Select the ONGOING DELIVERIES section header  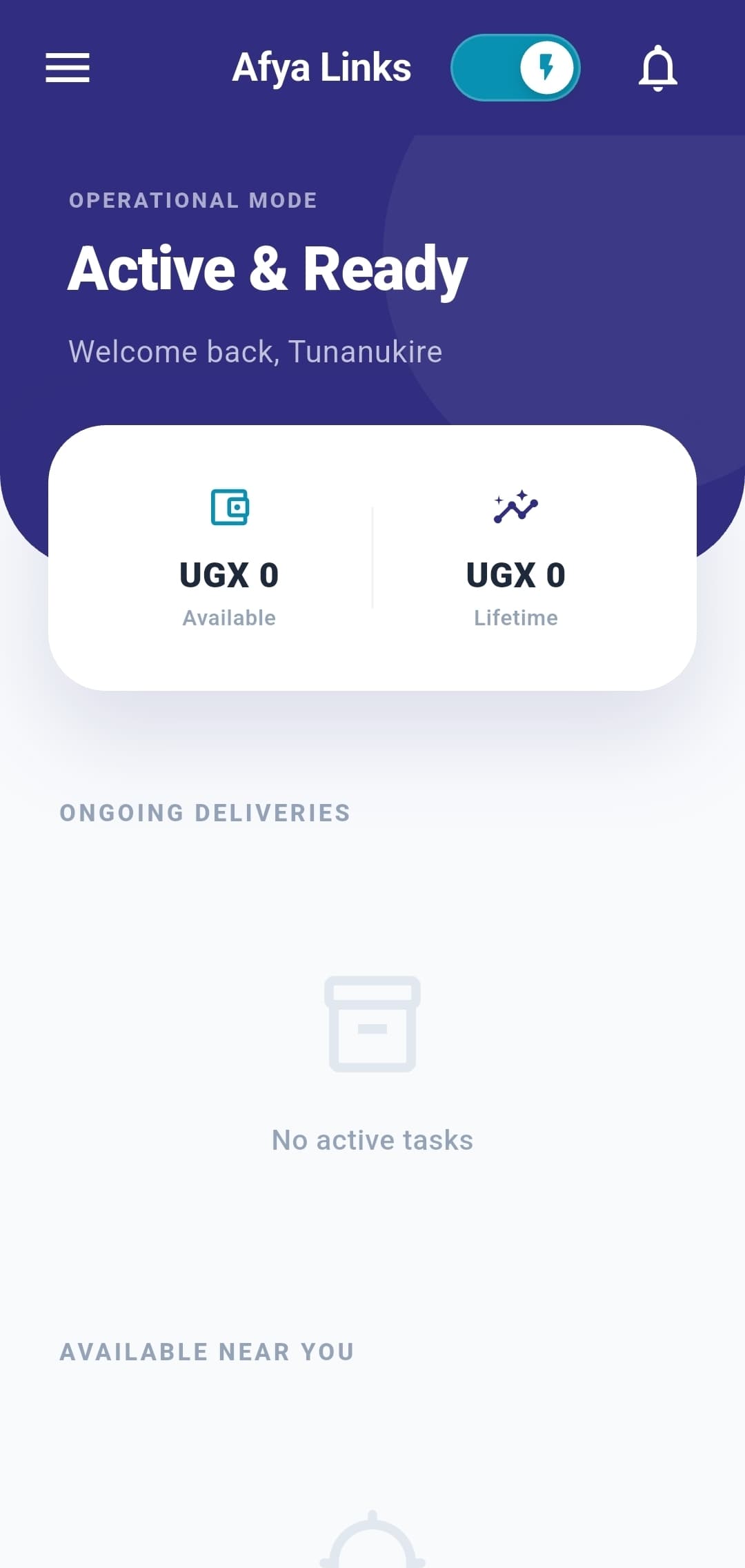pyautogui.click(x=204, y=813)
